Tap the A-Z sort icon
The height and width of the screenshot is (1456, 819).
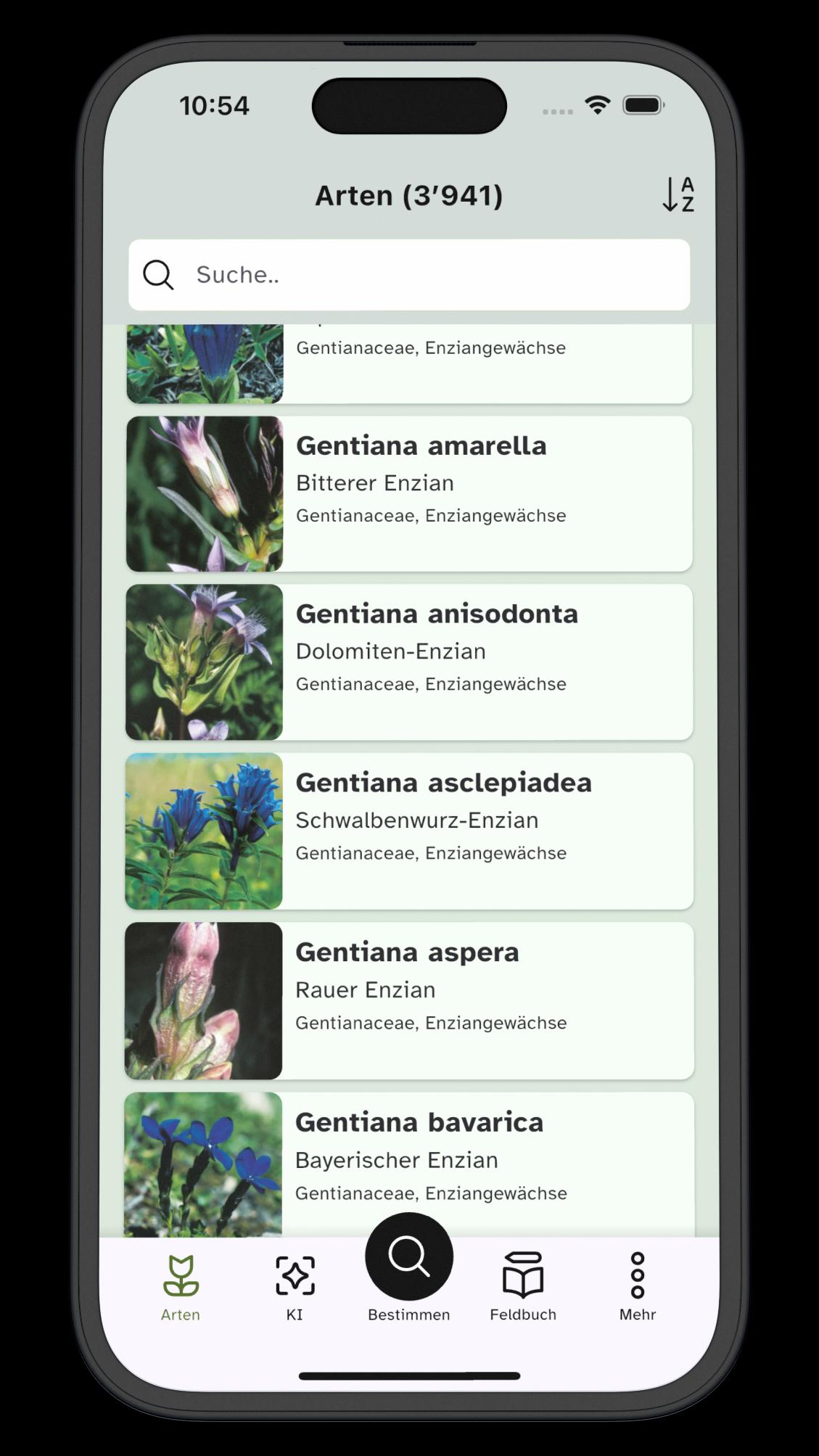click(678, 194)
